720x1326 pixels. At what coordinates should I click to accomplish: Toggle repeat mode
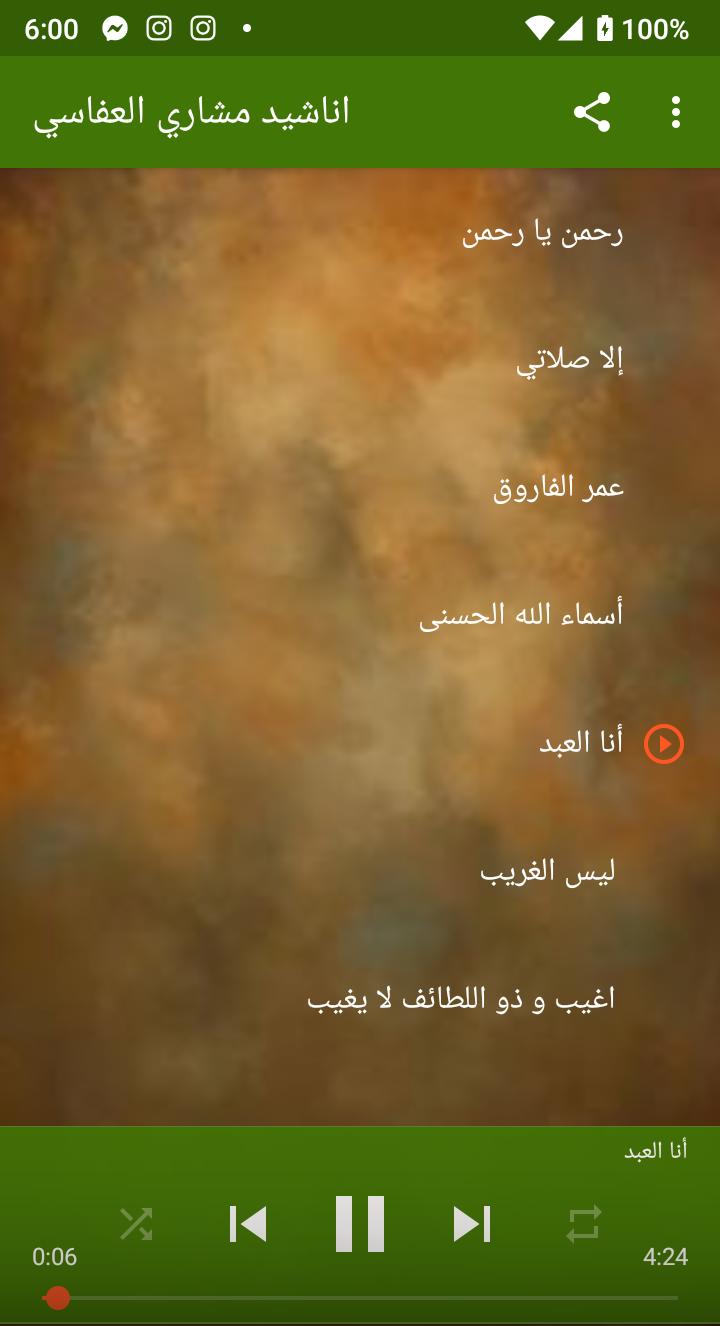tap(584, 1224)
